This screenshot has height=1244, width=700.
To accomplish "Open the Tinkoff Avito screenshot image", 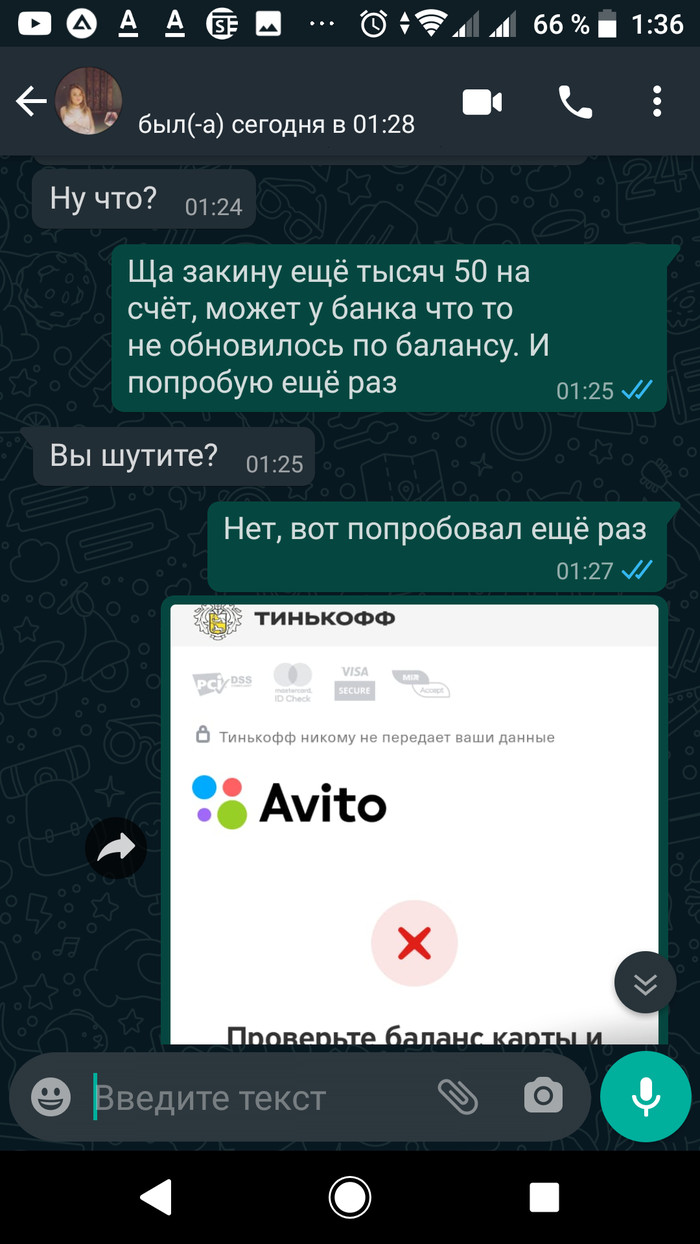I will [x=414, y=820].
